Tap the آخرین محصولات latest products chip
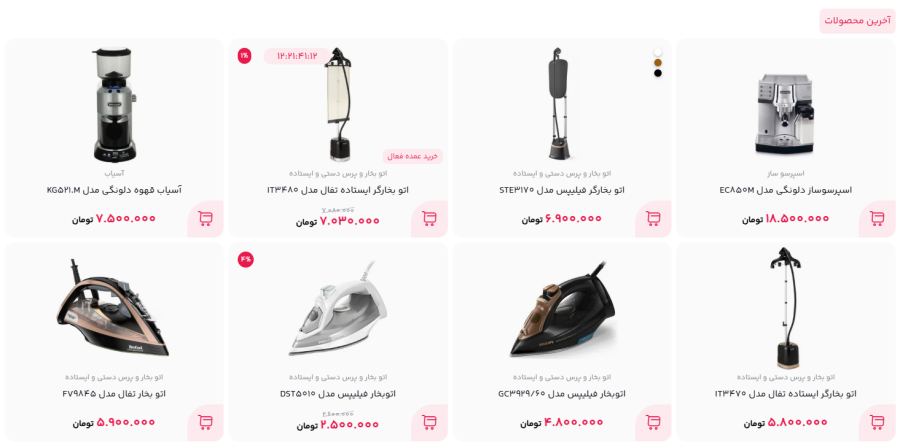 [857, 21]
